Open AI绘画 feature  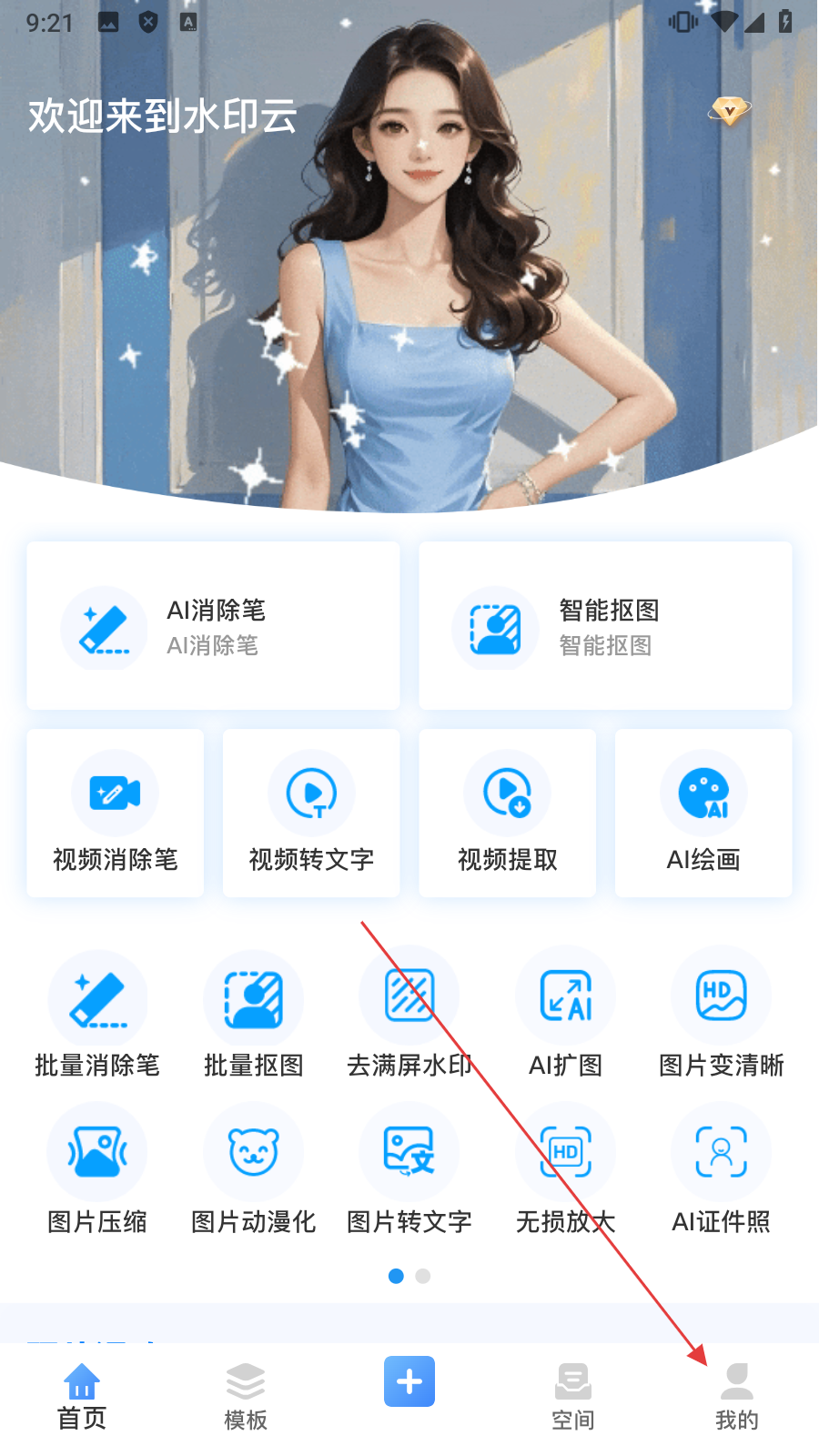[x=703, y=813]
